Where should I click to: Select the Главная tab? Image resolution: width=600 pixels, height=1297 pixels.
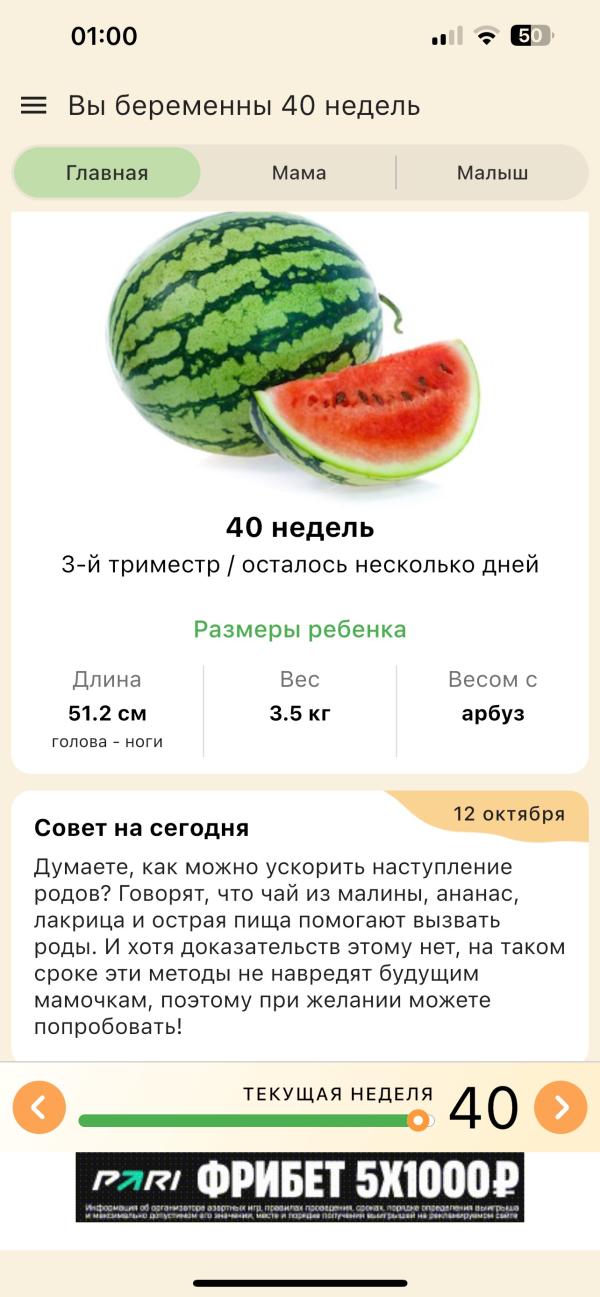[107, 173]
